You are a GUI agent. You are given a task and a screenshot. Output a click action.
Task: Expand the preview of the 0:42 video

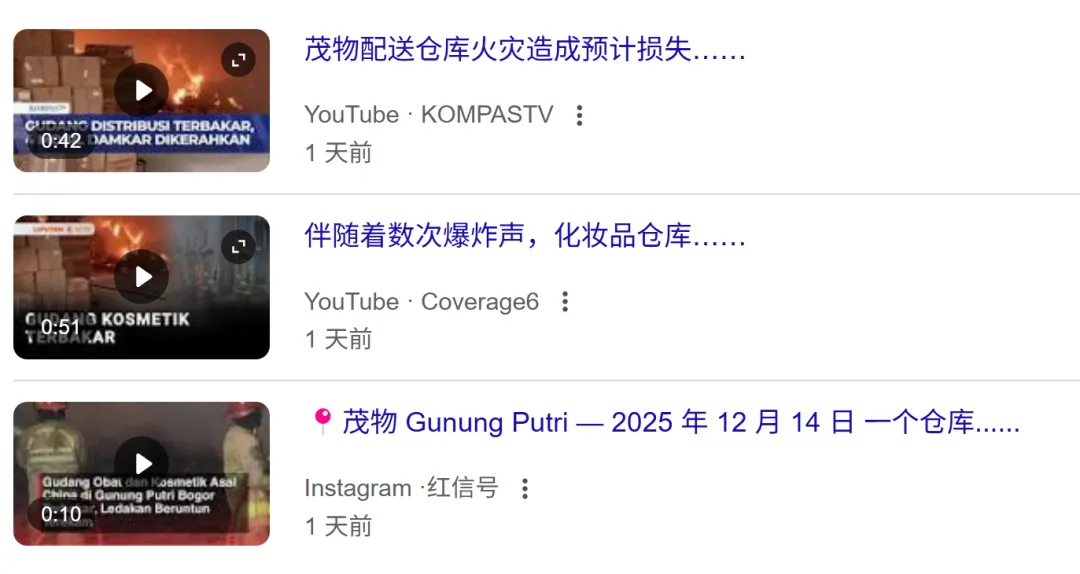(238, 60)
